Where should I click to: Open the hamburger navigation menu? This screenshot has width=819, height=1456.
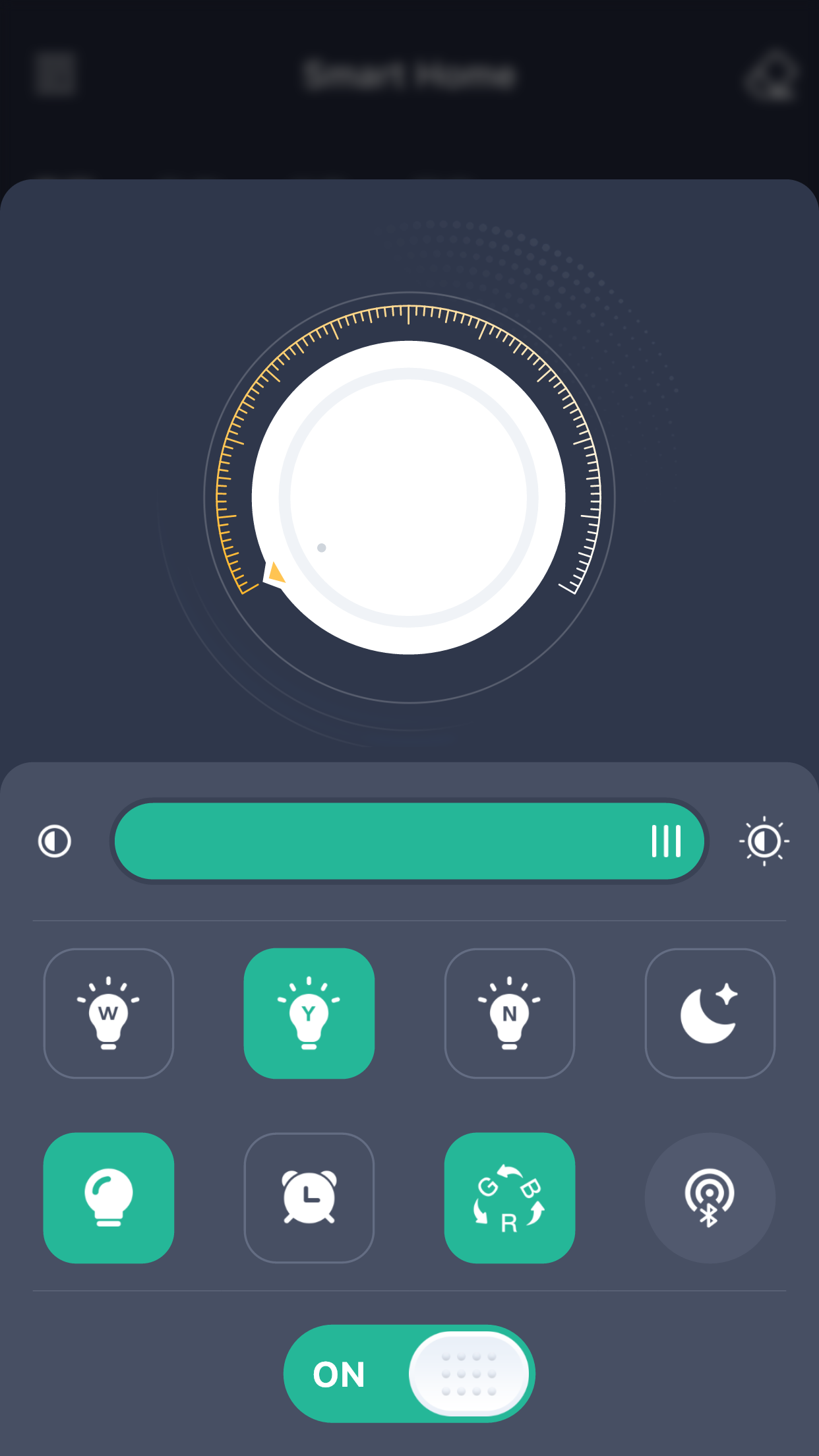[x=54, y=75]
